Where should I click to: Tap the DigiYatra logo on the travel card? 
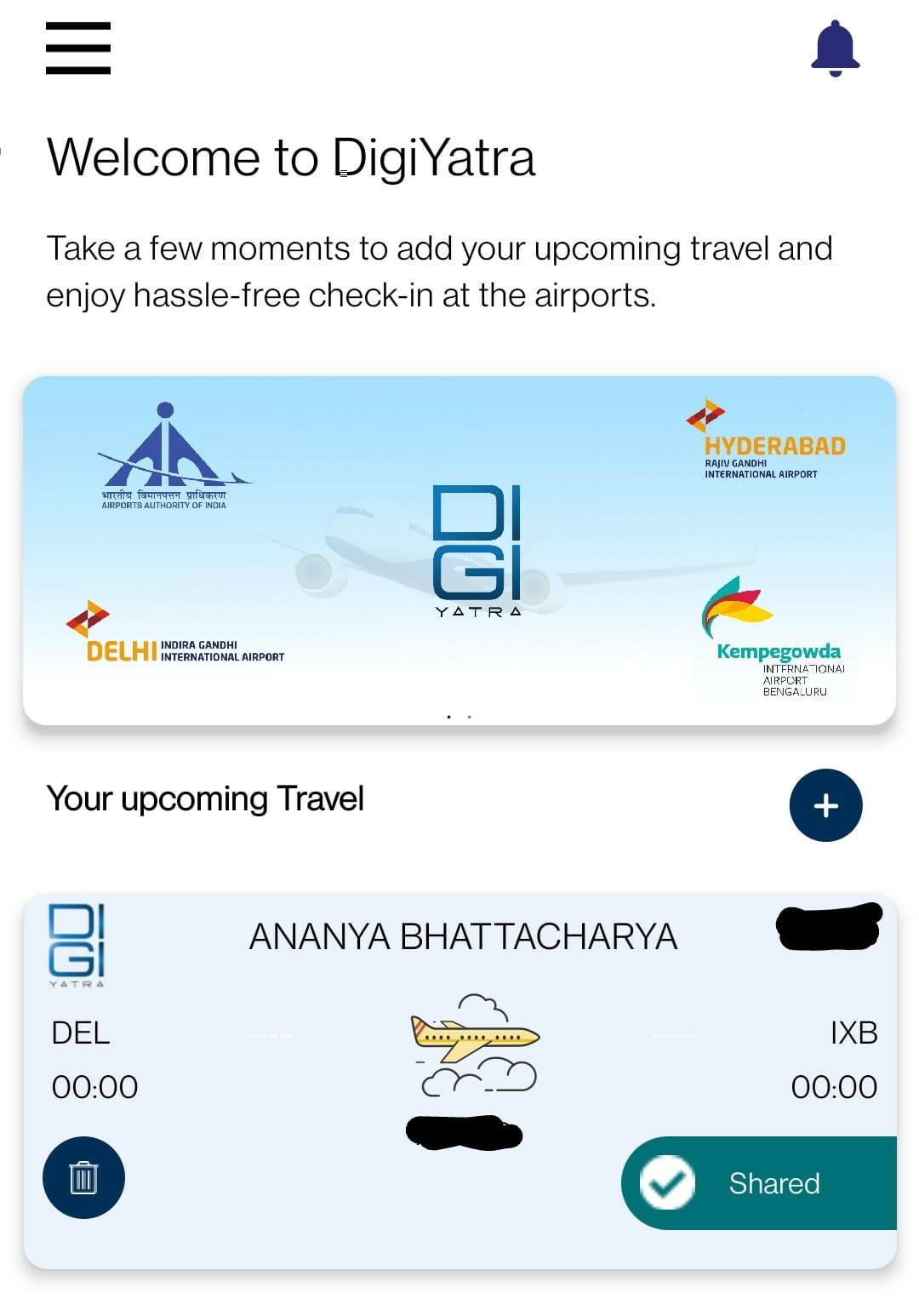pyautogui.click(x=75, y=945)
